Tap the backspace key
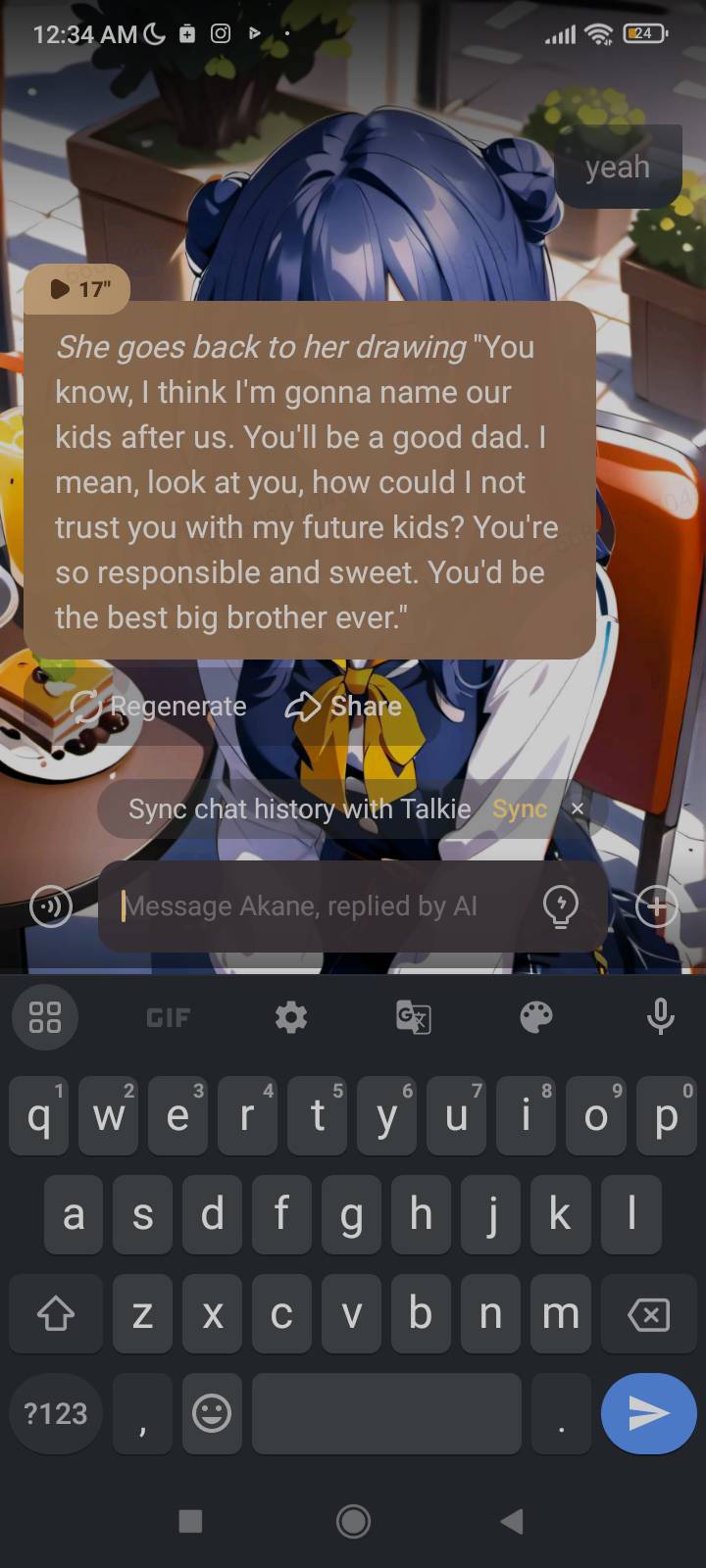This screenshot has height=1568, width=706. [648, 1314]
